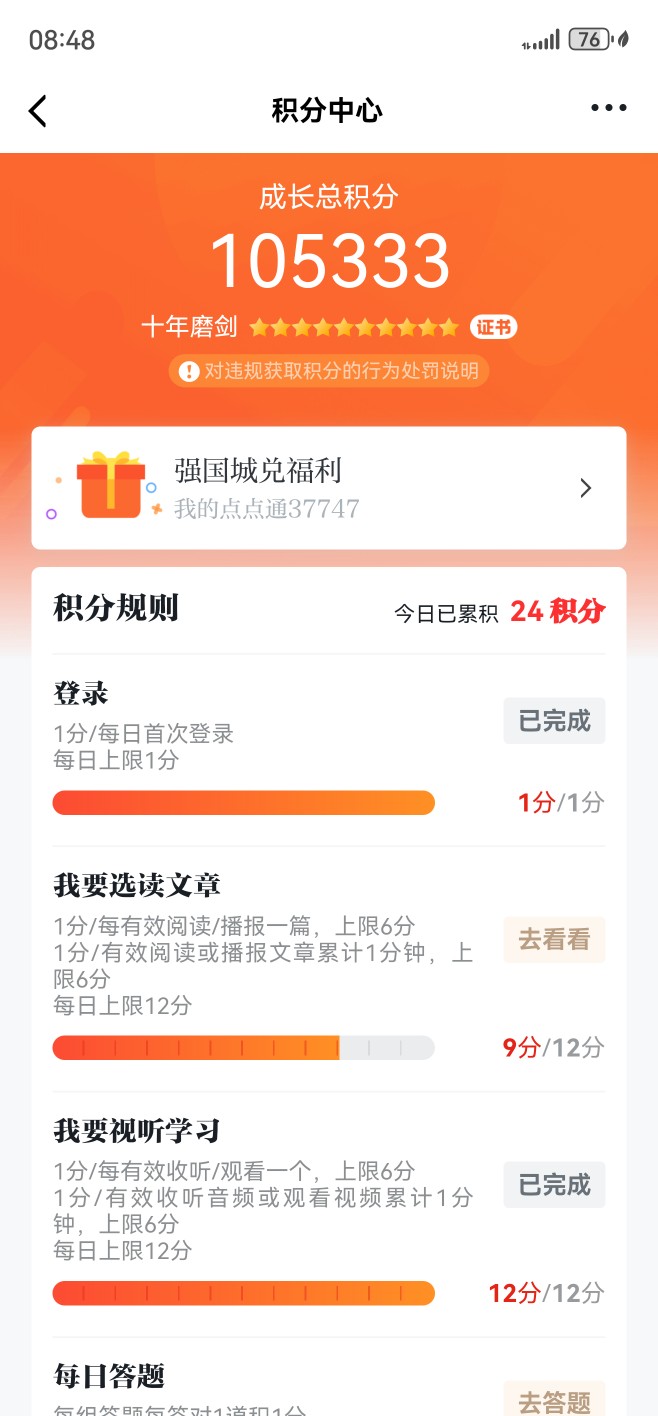
Task: Open the 强国城兑福利 card
Action: (x=329, y=488)
